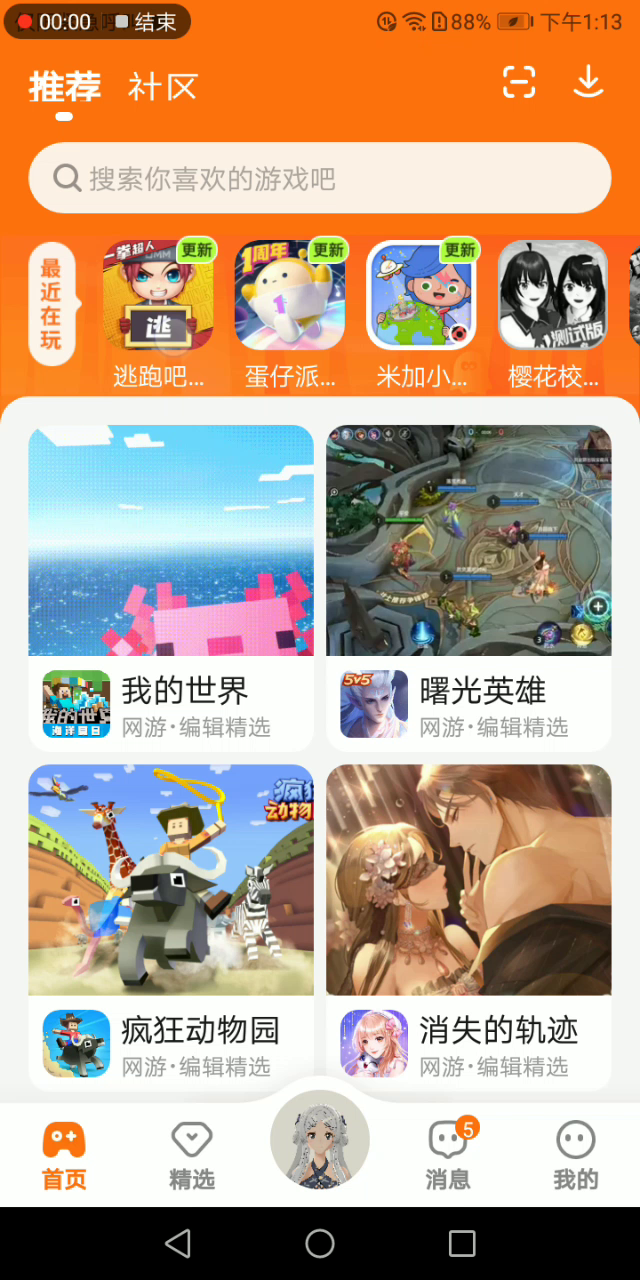This screenshot has height=1280, width=640.
Task: Open the scan QR code icon
Action: point(519,82)
